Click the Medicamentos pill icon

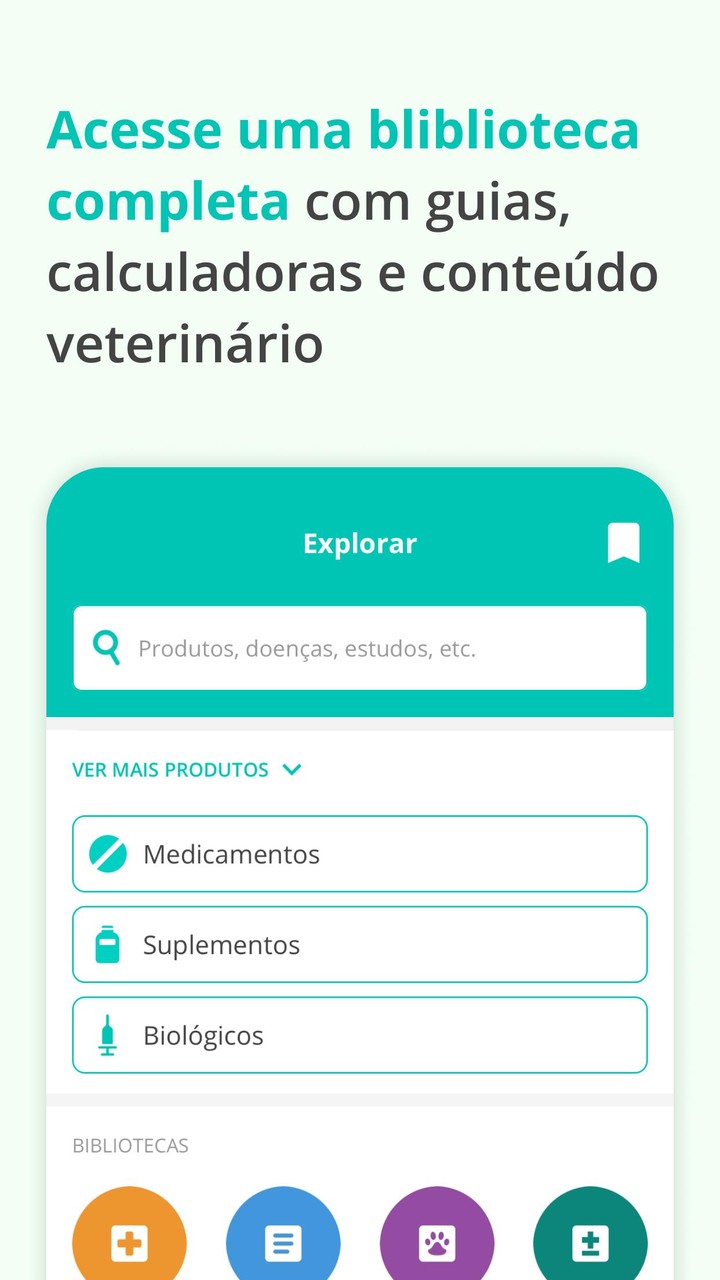pos(110,854)
